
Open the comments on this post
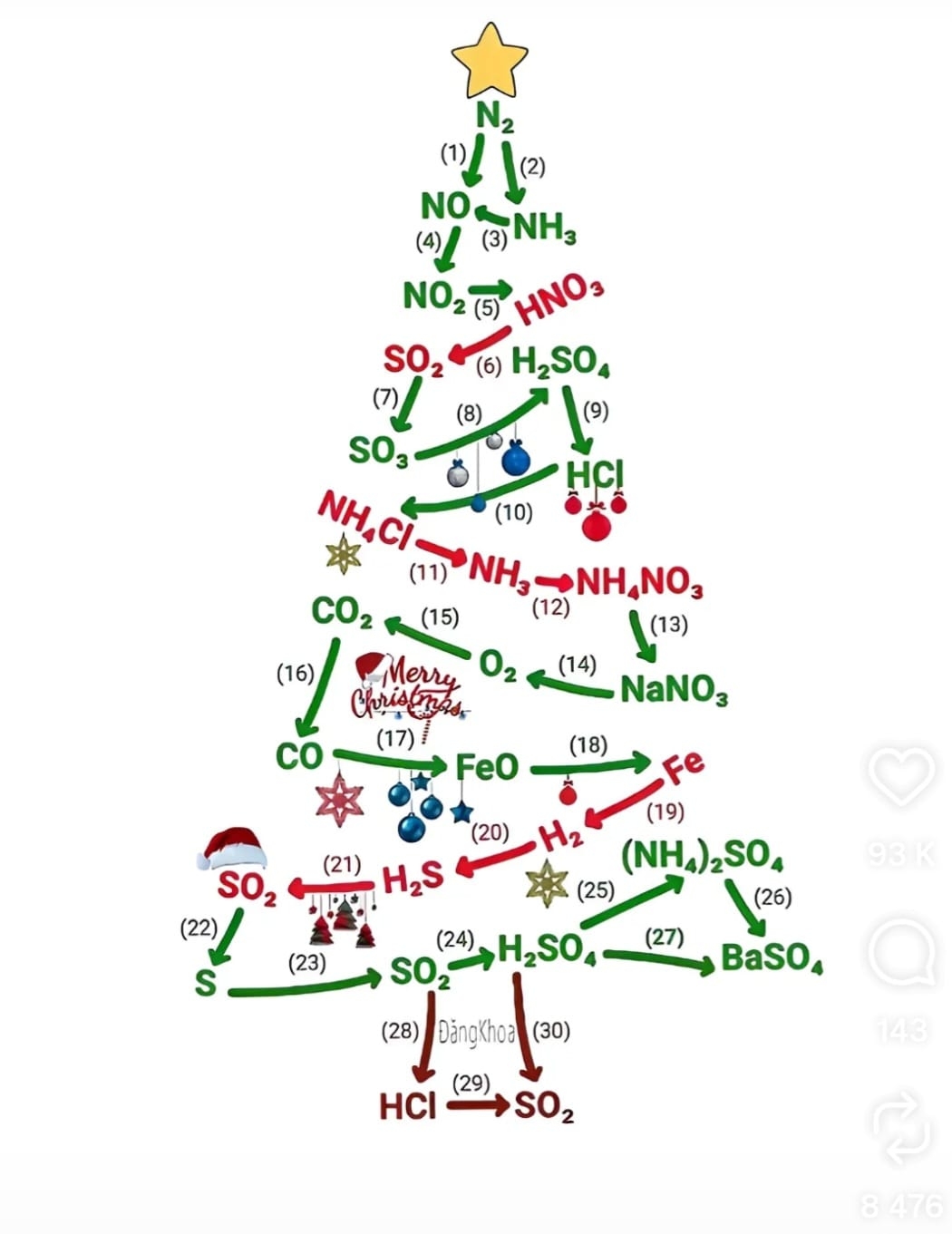[x=901, y=954]
